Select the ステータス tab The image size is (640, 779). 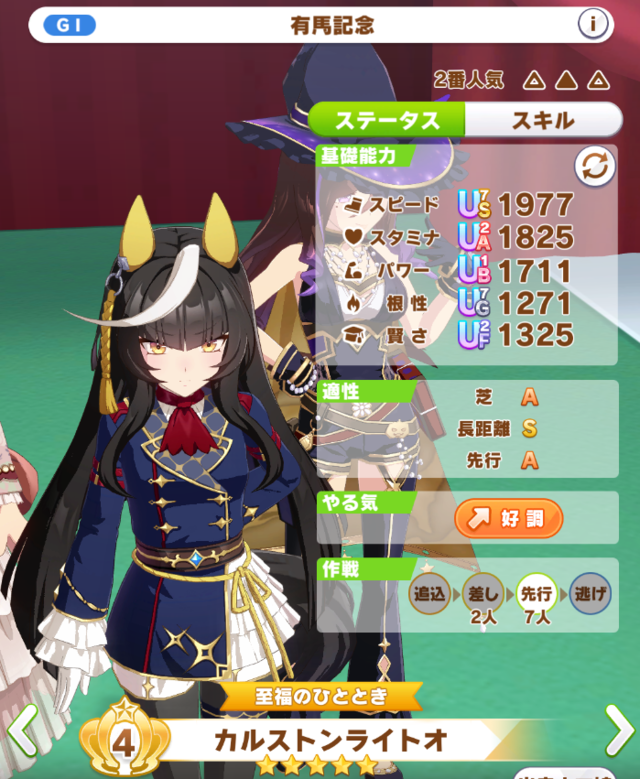tap(387, 121)
